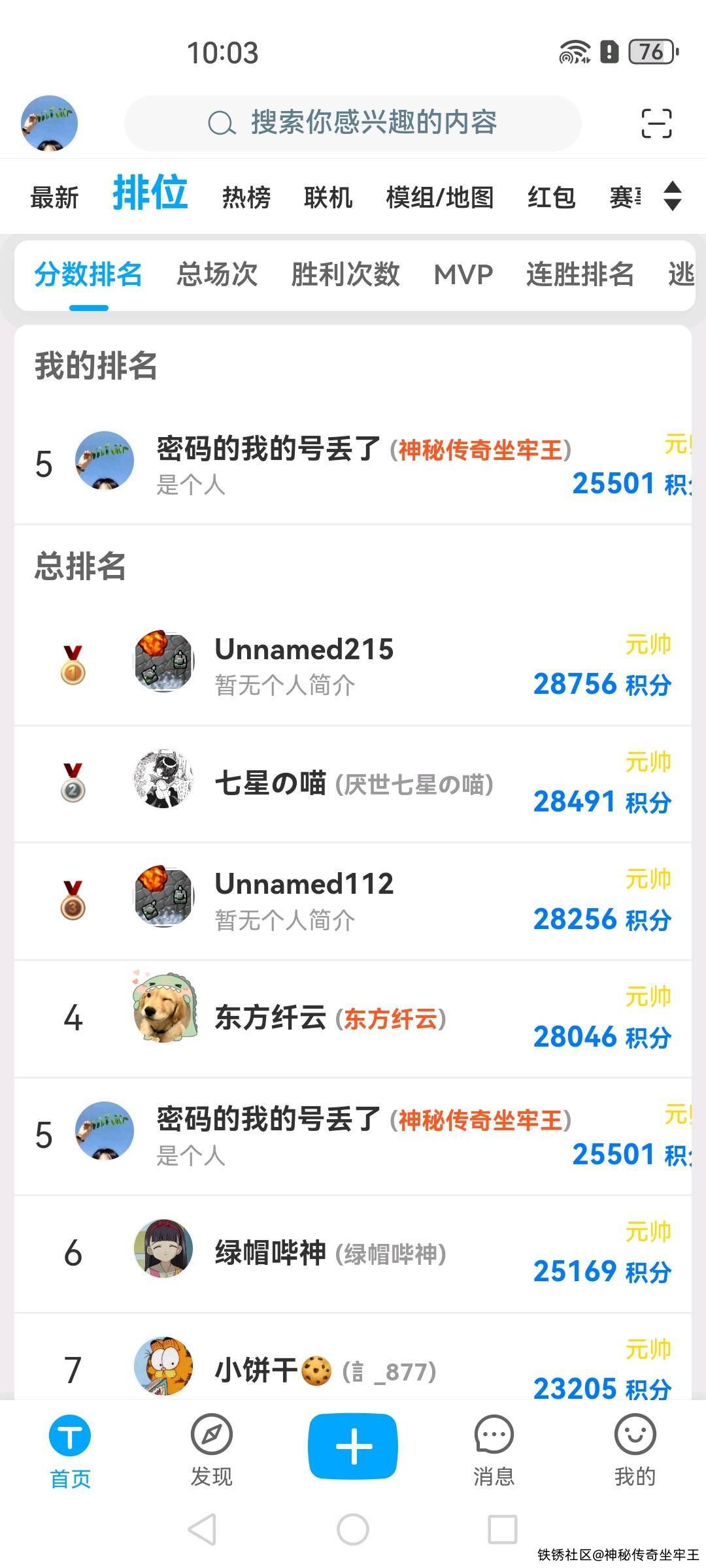Open the scan icon beside search

click(x=656, y=123)
